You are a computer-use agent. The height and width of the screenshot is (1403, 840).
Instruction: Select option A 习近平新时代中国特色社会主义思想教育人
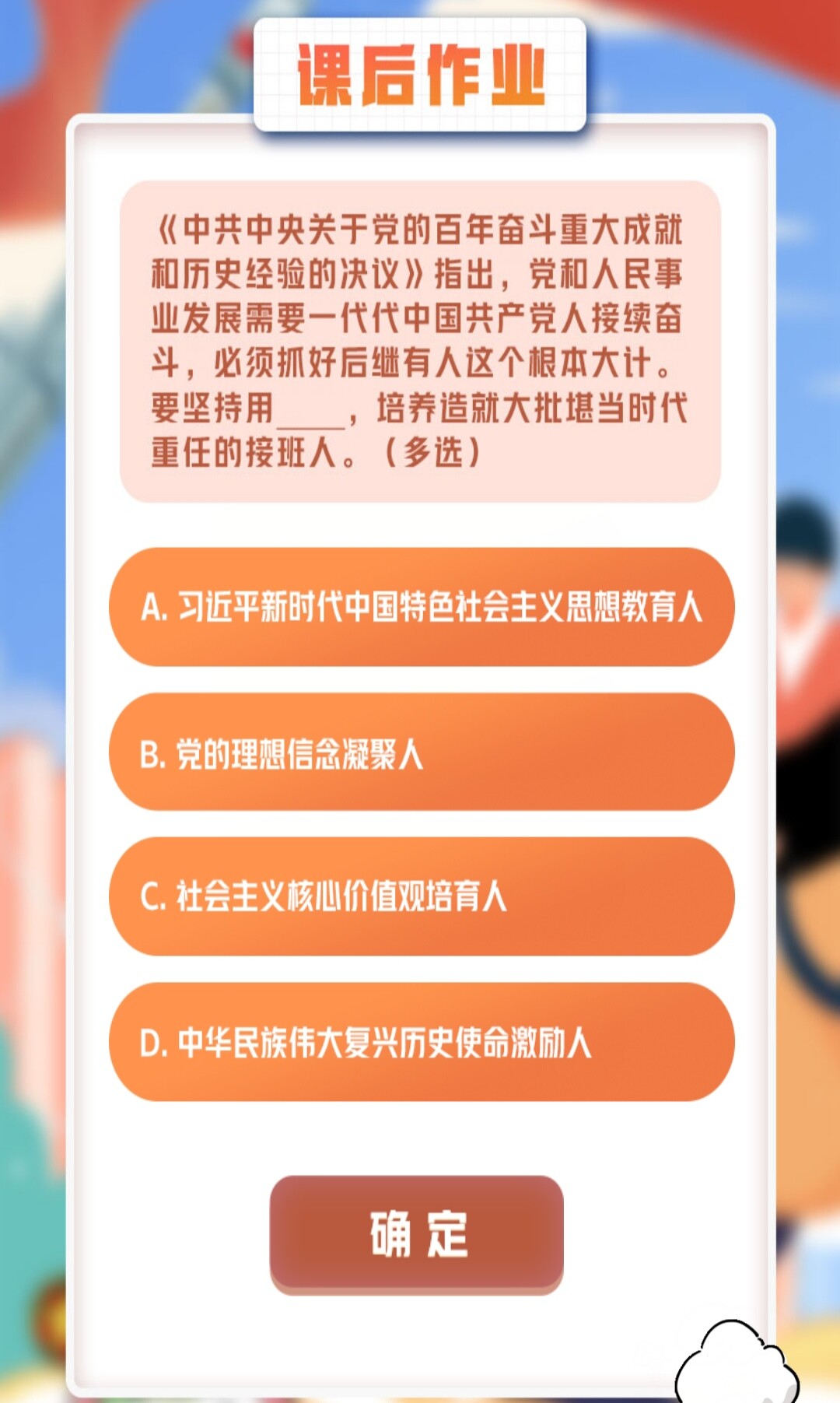coord(421,607)
